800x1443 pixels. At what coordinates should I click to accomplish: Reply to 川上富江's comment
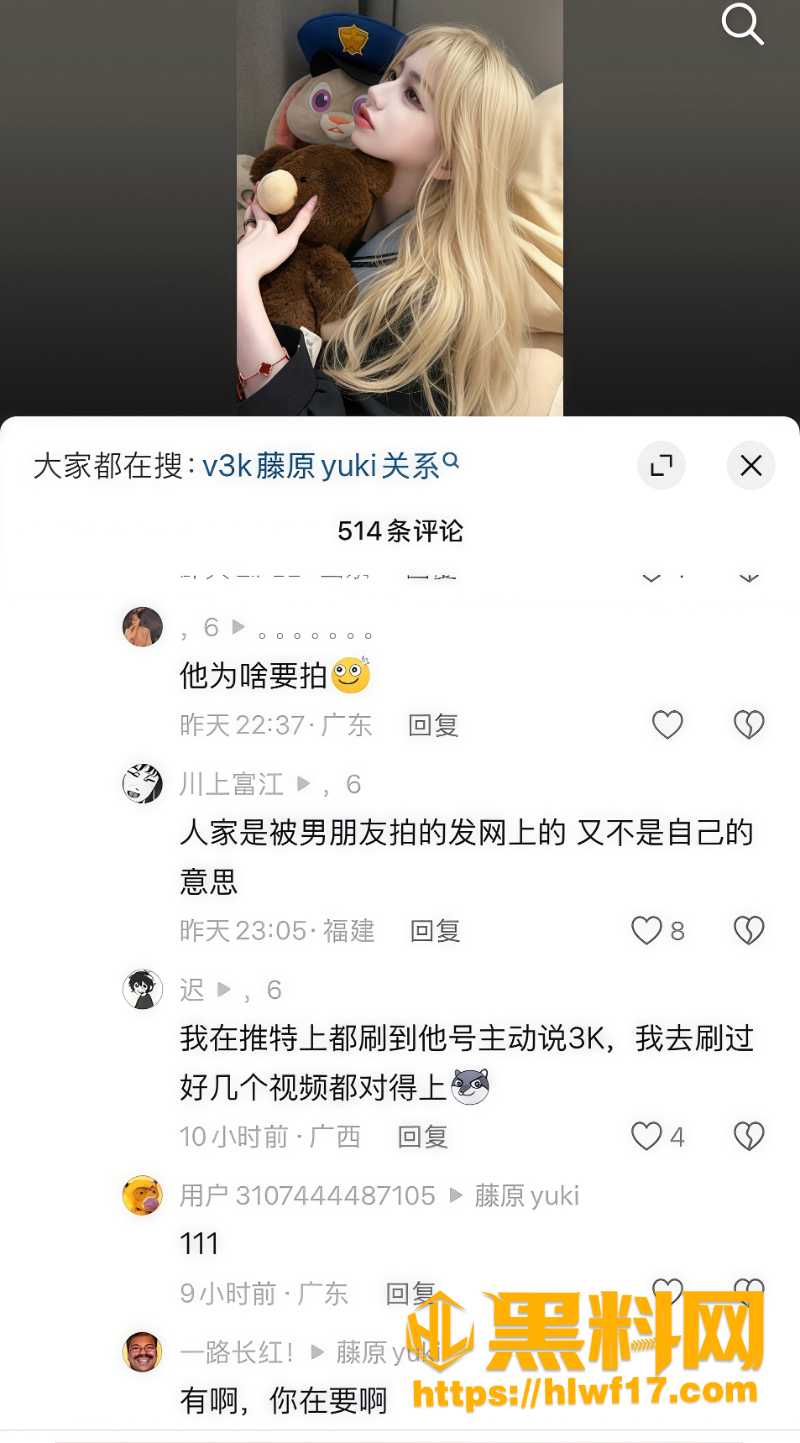click(x=435, y=931)
